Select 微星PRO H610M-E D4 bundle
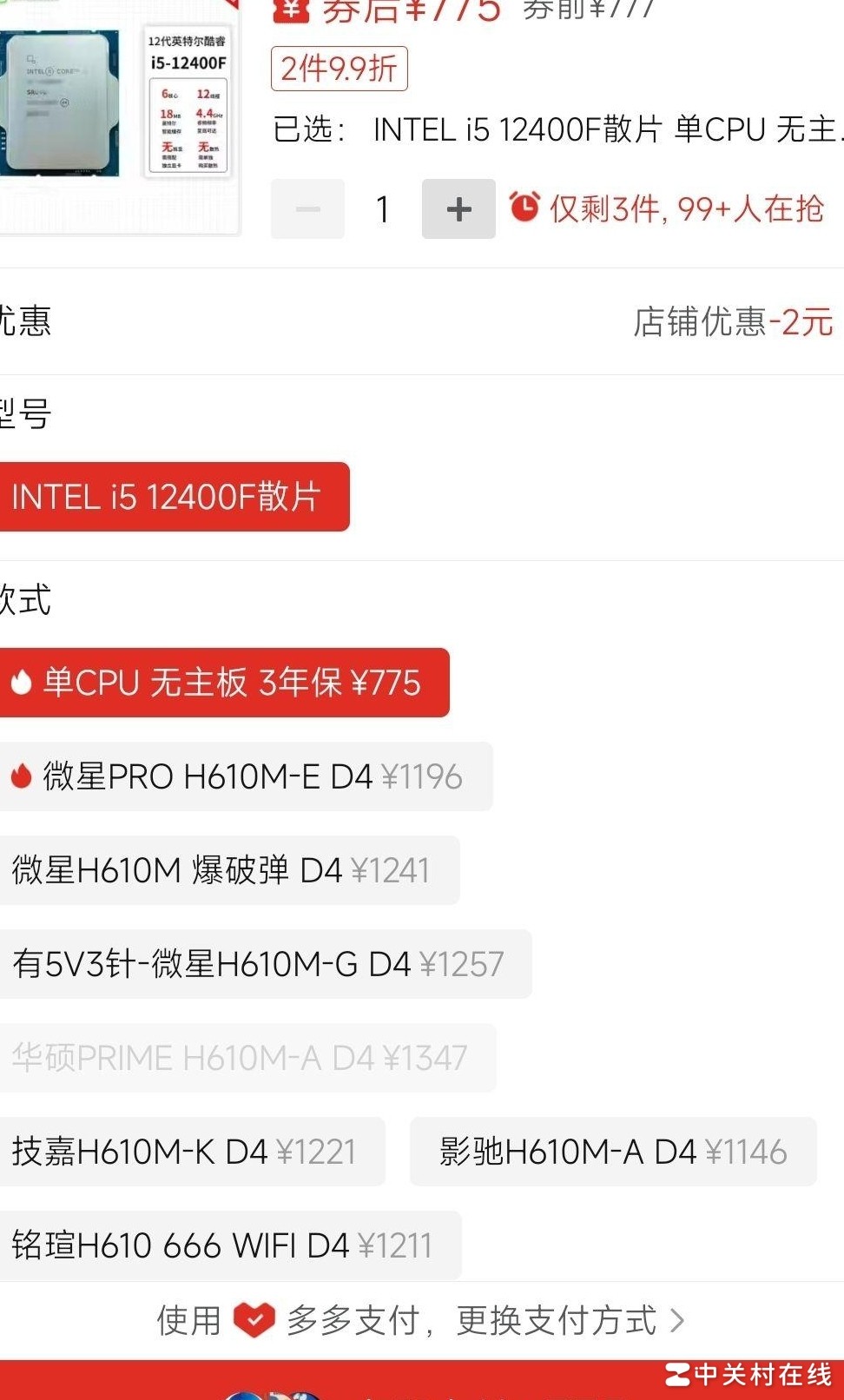The image size is (844, 1400). click(x=243, y=776)
